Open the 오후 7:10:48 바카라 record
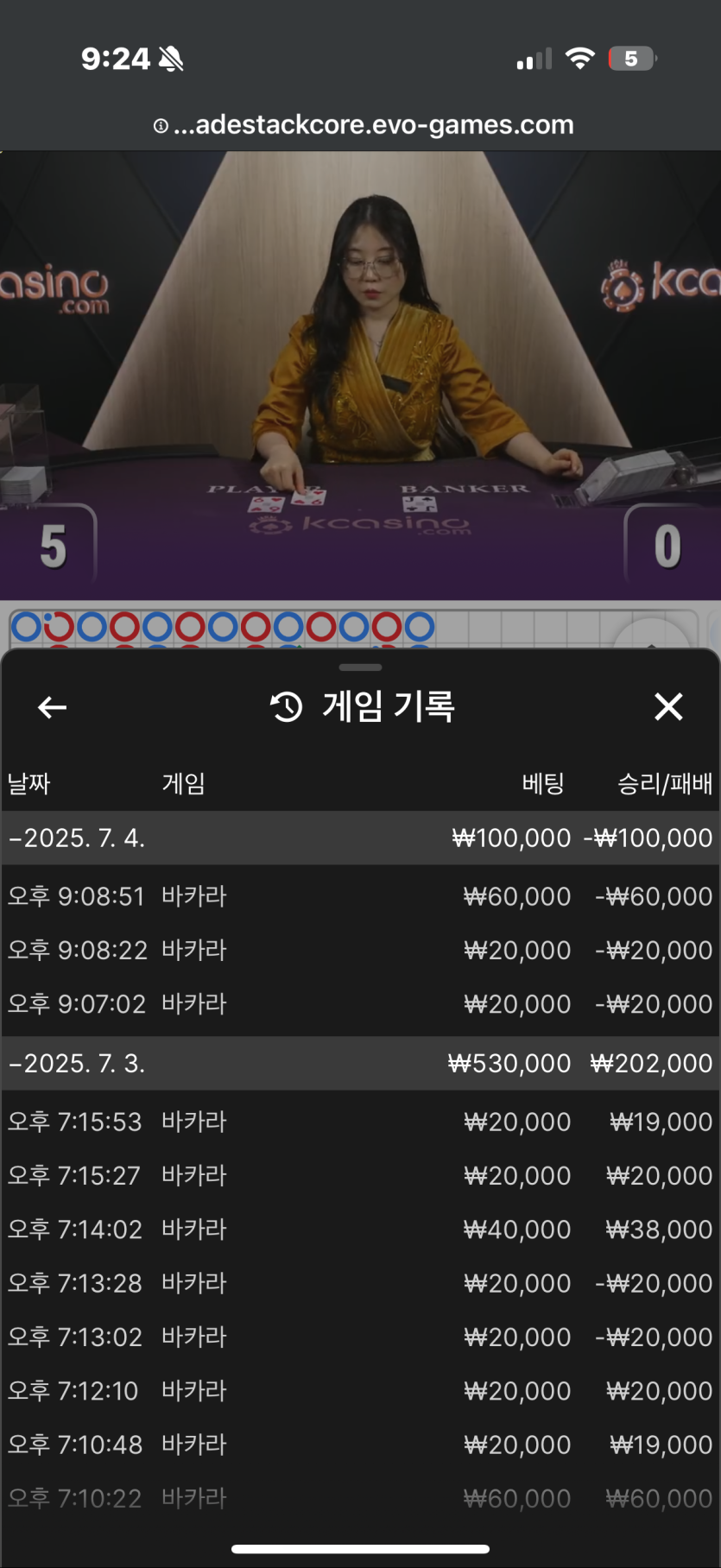 [x=360, y=1444]
